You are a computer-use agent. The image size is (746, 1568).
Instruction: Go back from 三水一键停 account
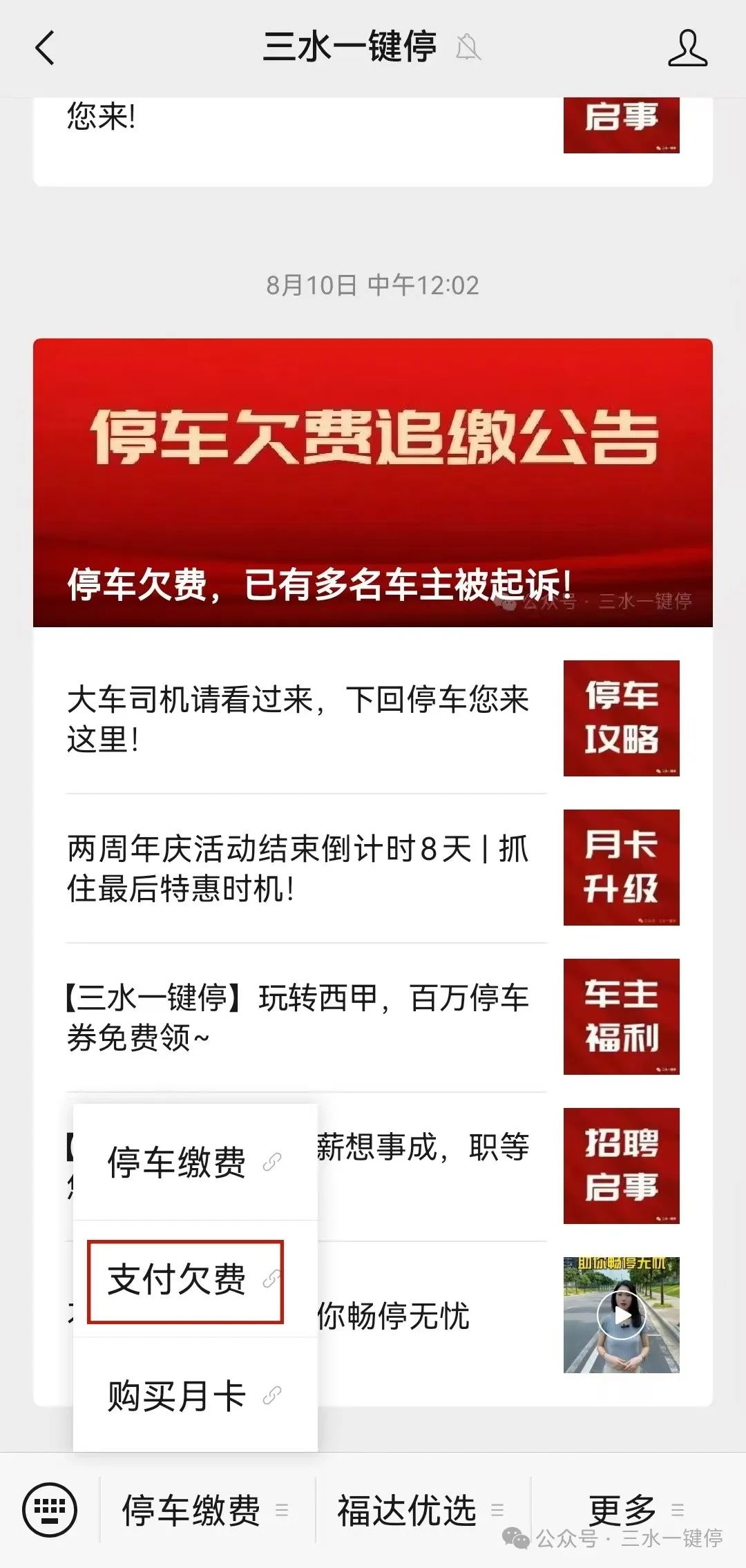[46, 48]
